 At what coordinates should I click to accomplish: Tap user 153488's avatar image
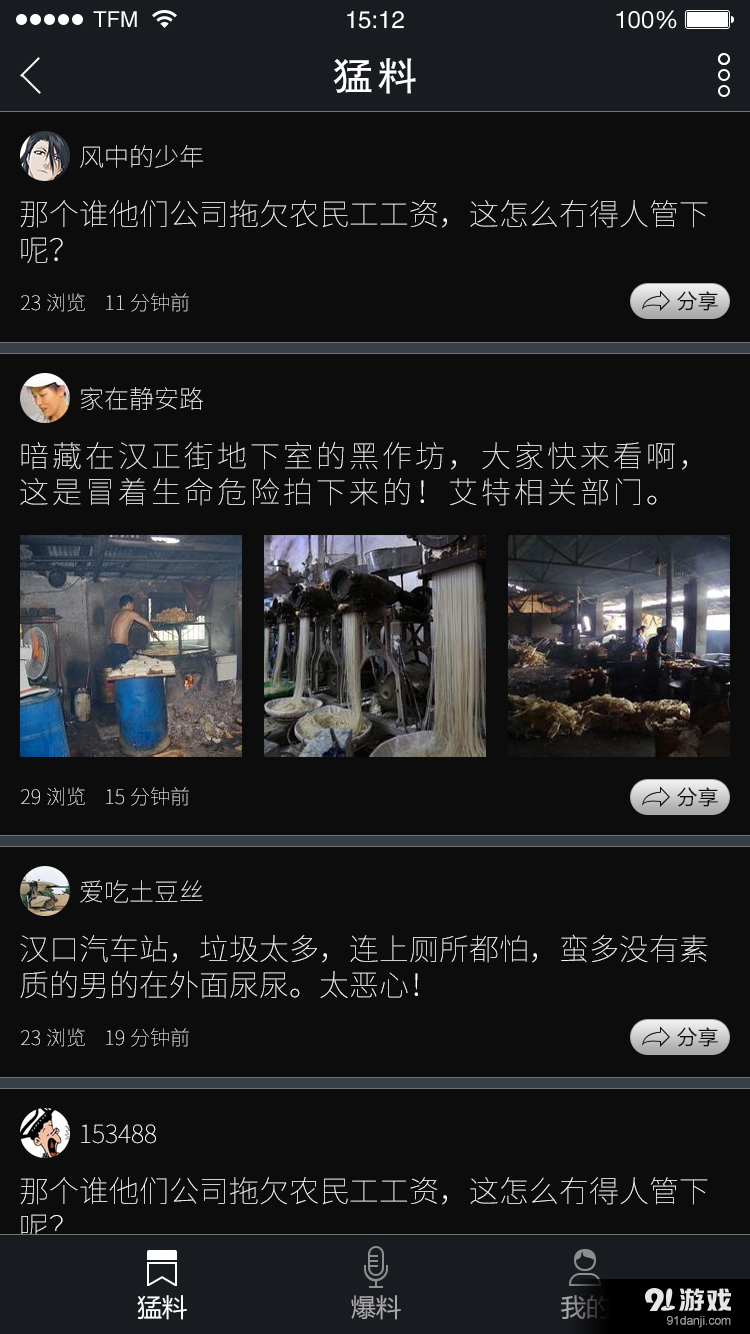click(x=44, y=1134)
